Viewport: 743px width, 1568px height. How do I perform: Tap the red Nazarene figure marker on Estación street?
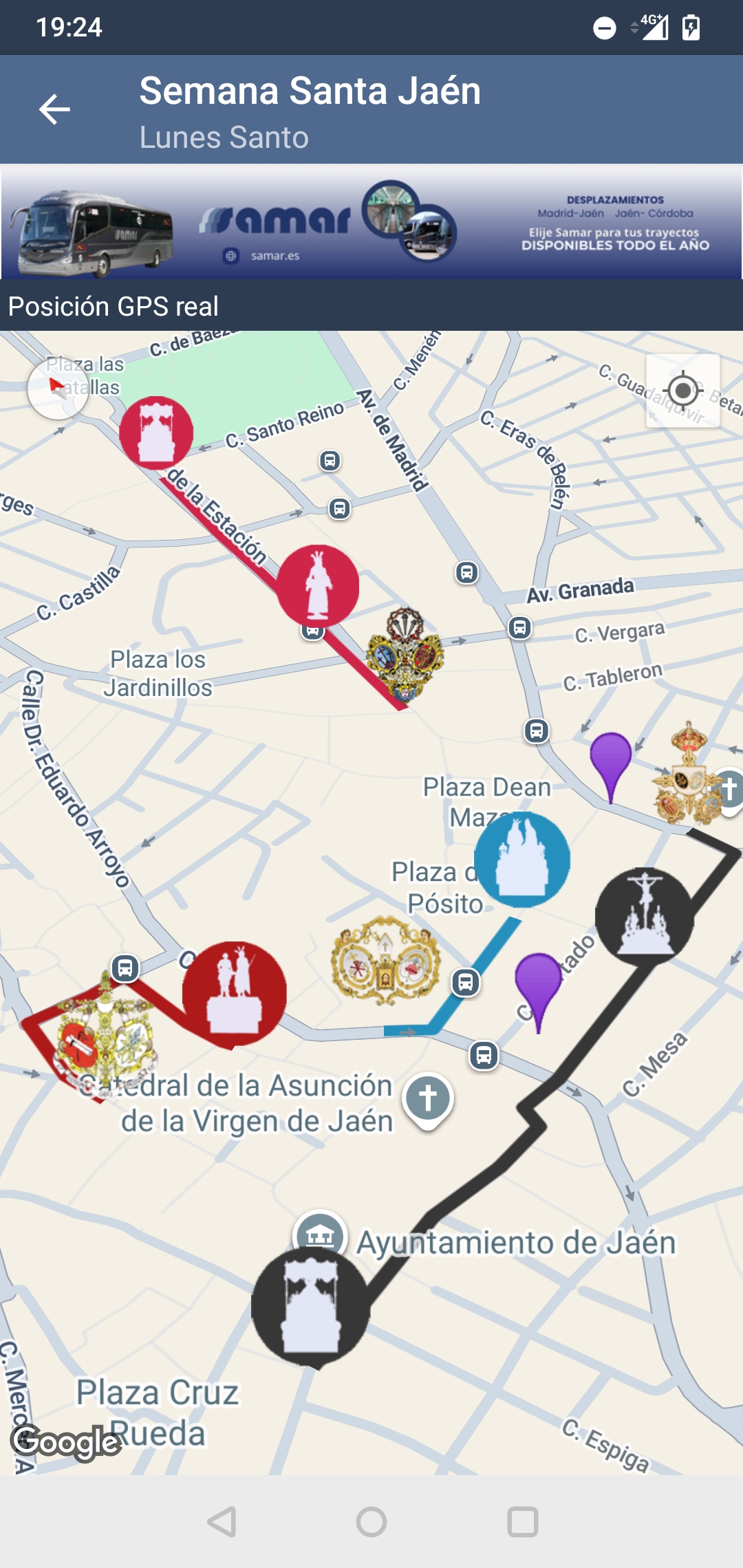pyautogui.click(x=318, y=586)
